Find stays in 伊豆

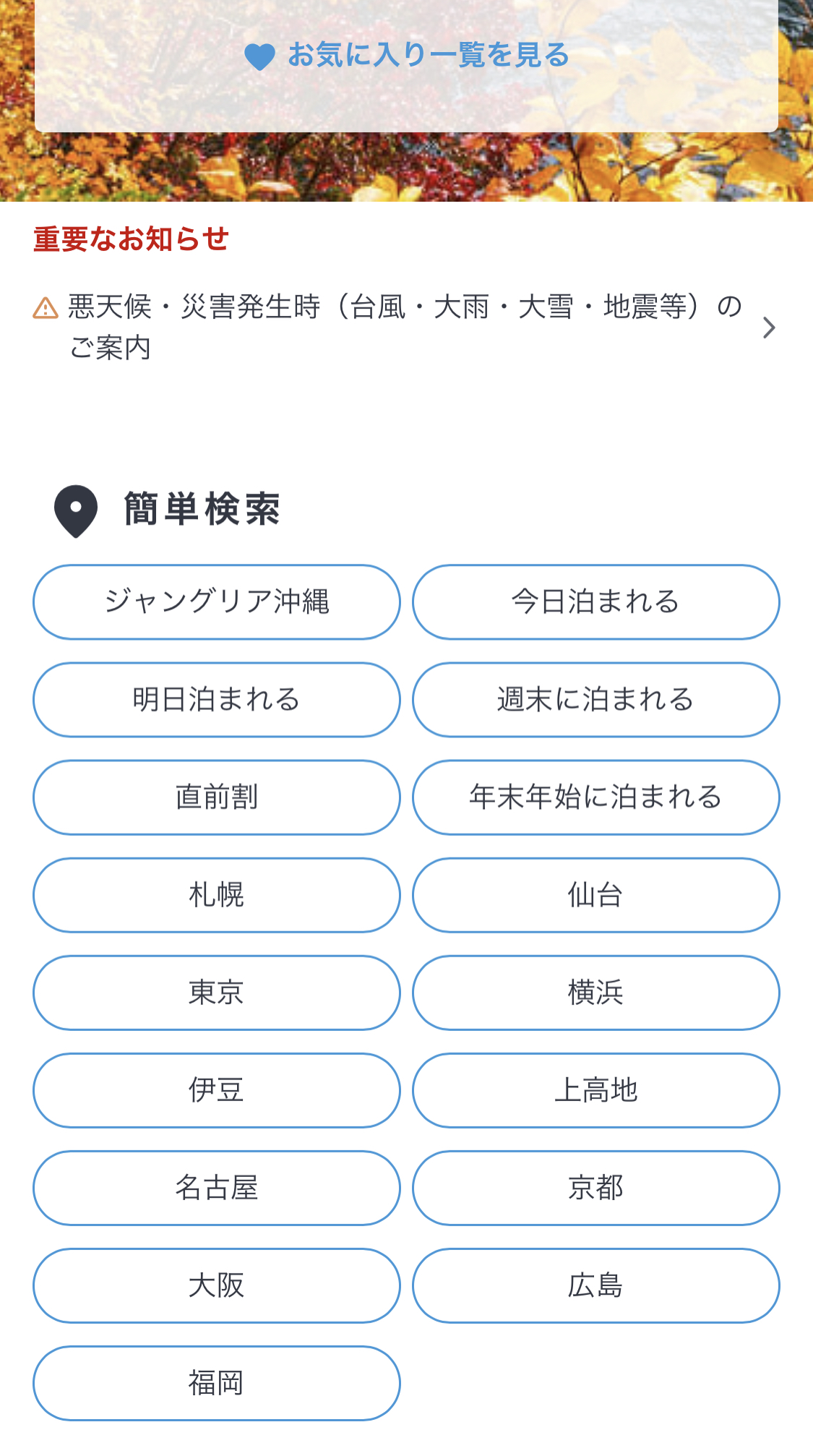point(217,1090)
